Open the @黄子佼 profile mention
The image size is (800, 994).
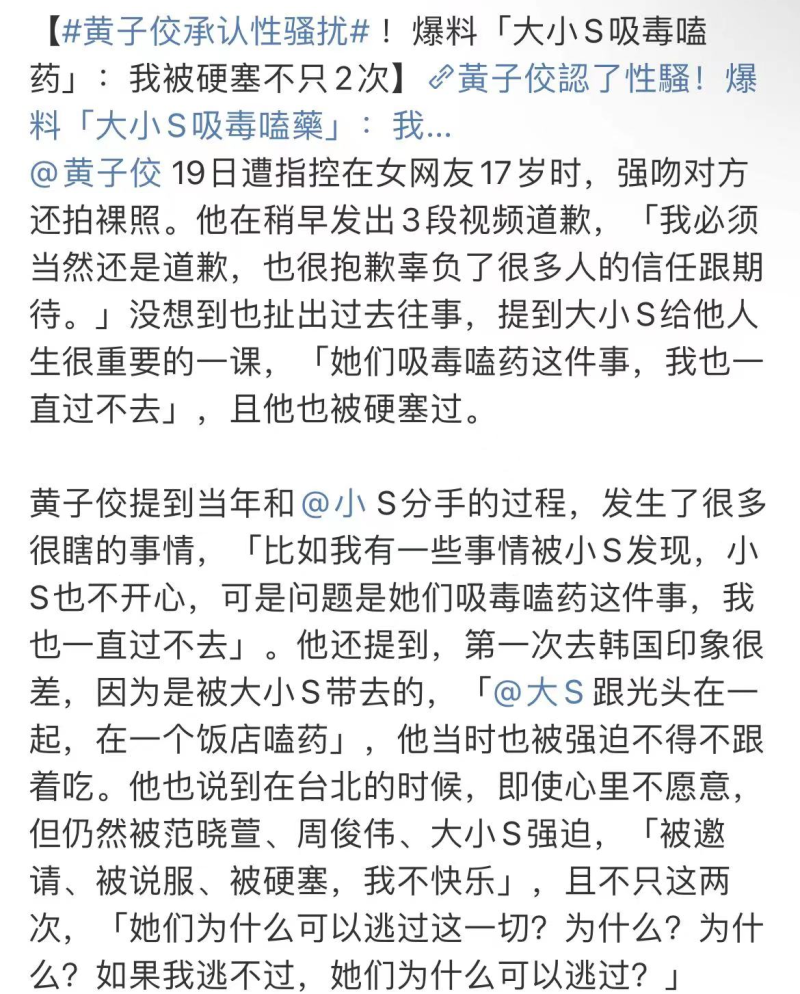pyautogui.click(x=96, y=174)
